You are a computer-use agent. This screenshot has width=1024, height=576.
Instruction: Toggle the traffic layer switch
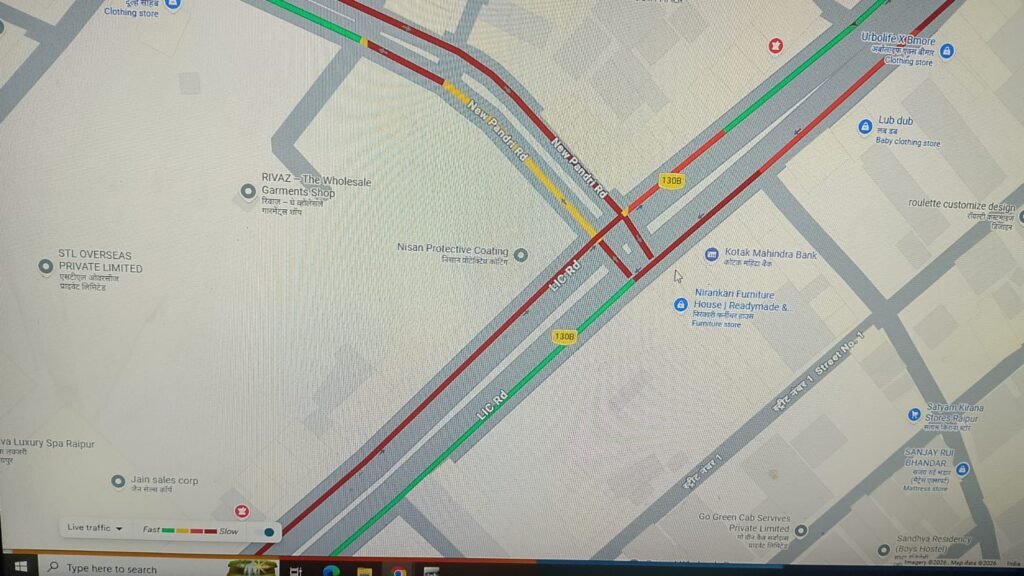coord(269,531)
